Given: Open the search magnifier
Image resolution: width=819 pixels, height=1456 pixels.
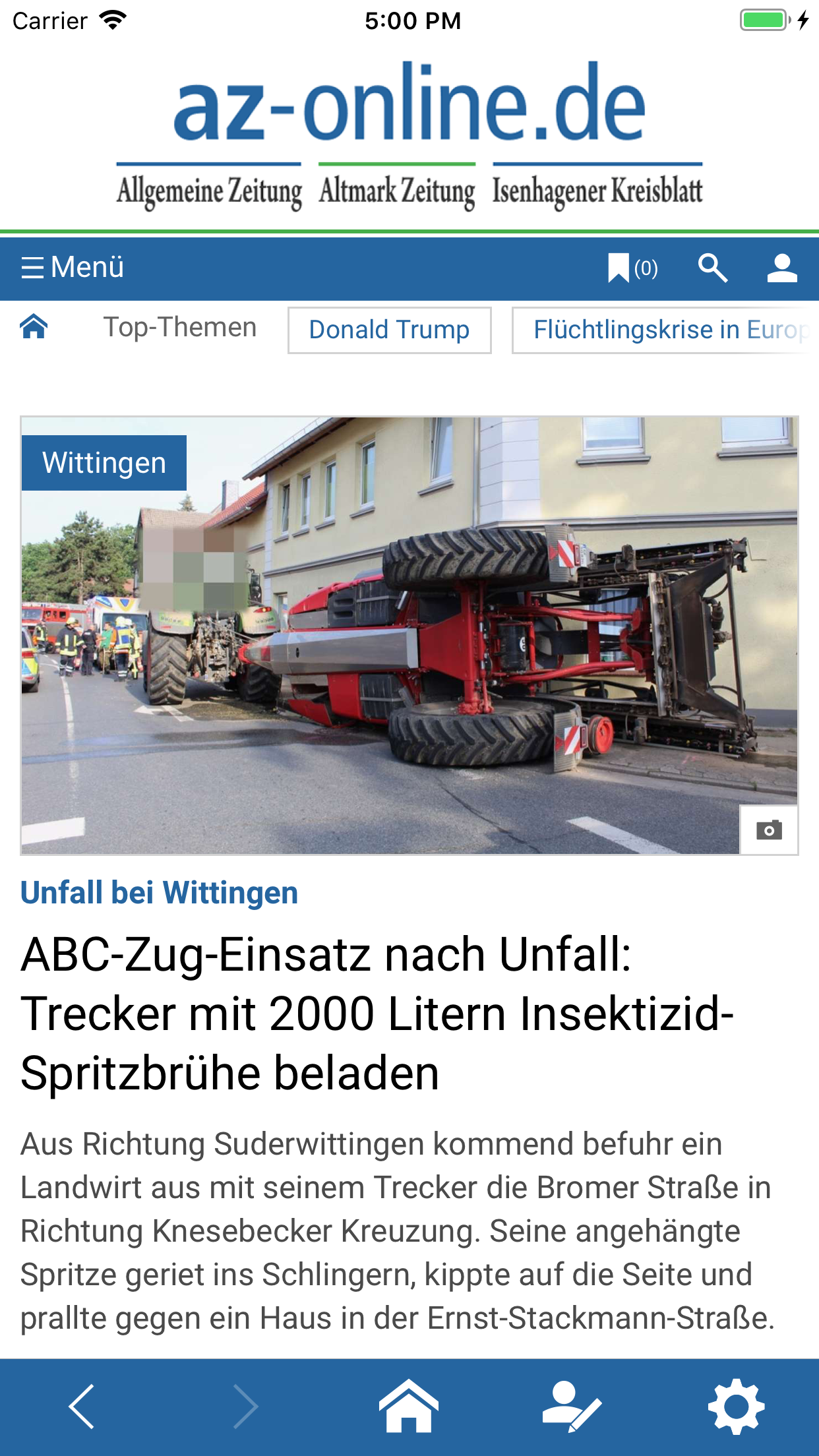Looking at the screenshot, I should [713, 268].
